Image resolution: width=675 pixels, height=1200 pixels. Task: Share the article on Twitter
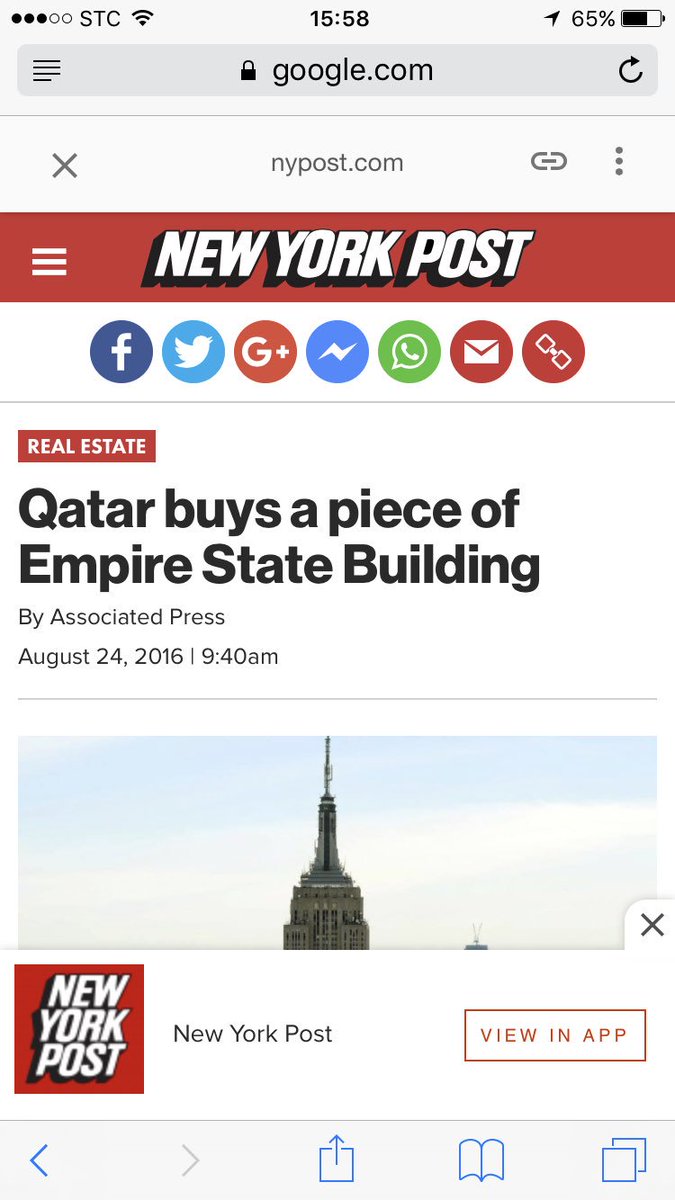pyautogui.click(x=193, y=352)
